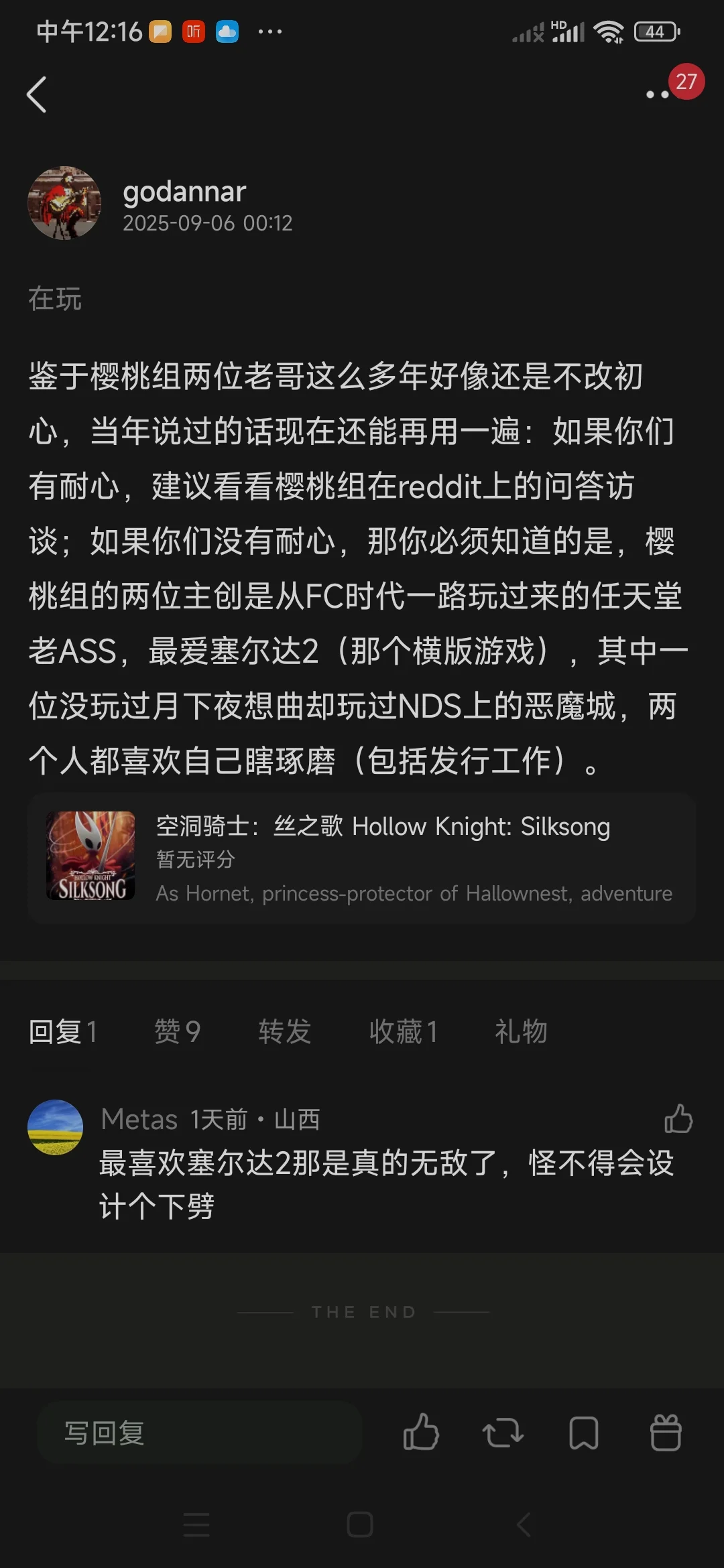Open the Hollow Knight: Silksong game card
This screenshot has height=1568, width=724.
point(361,858)
